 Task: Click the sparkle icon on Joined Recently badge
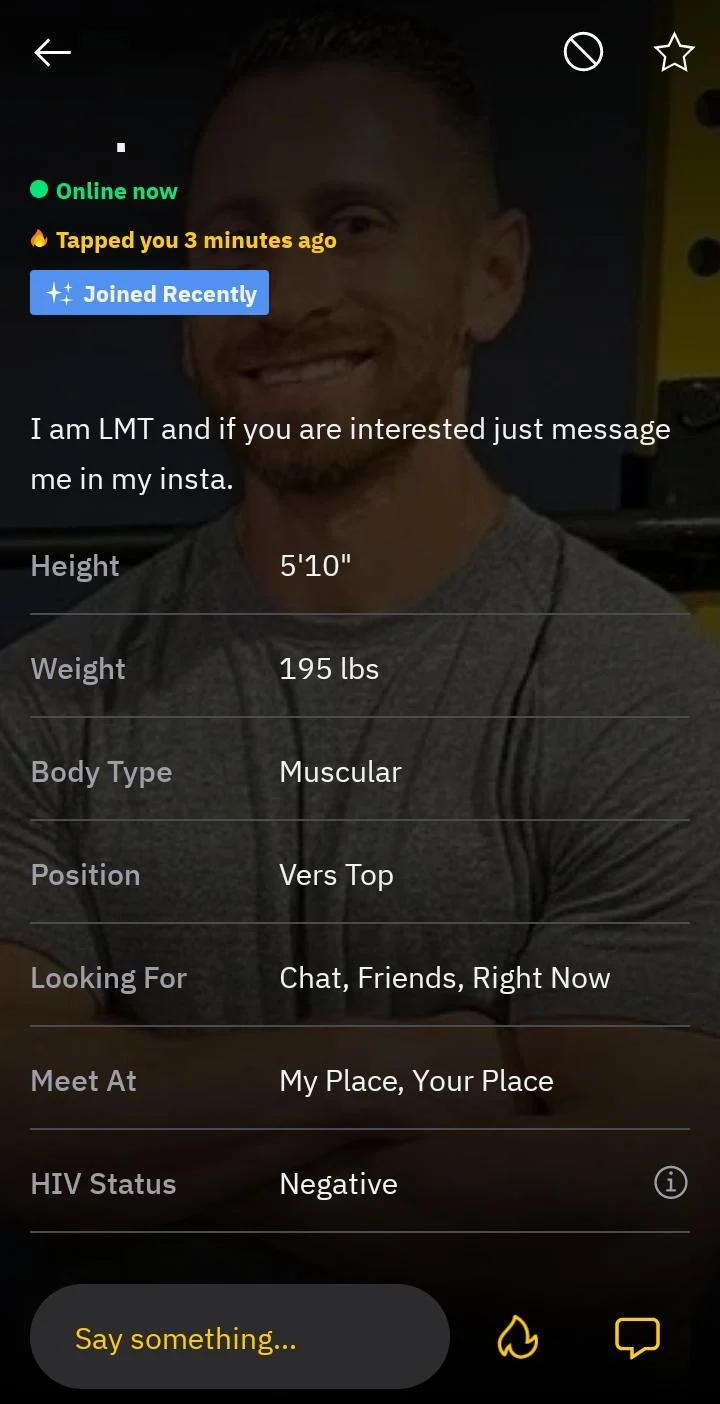tap(58, 293)
